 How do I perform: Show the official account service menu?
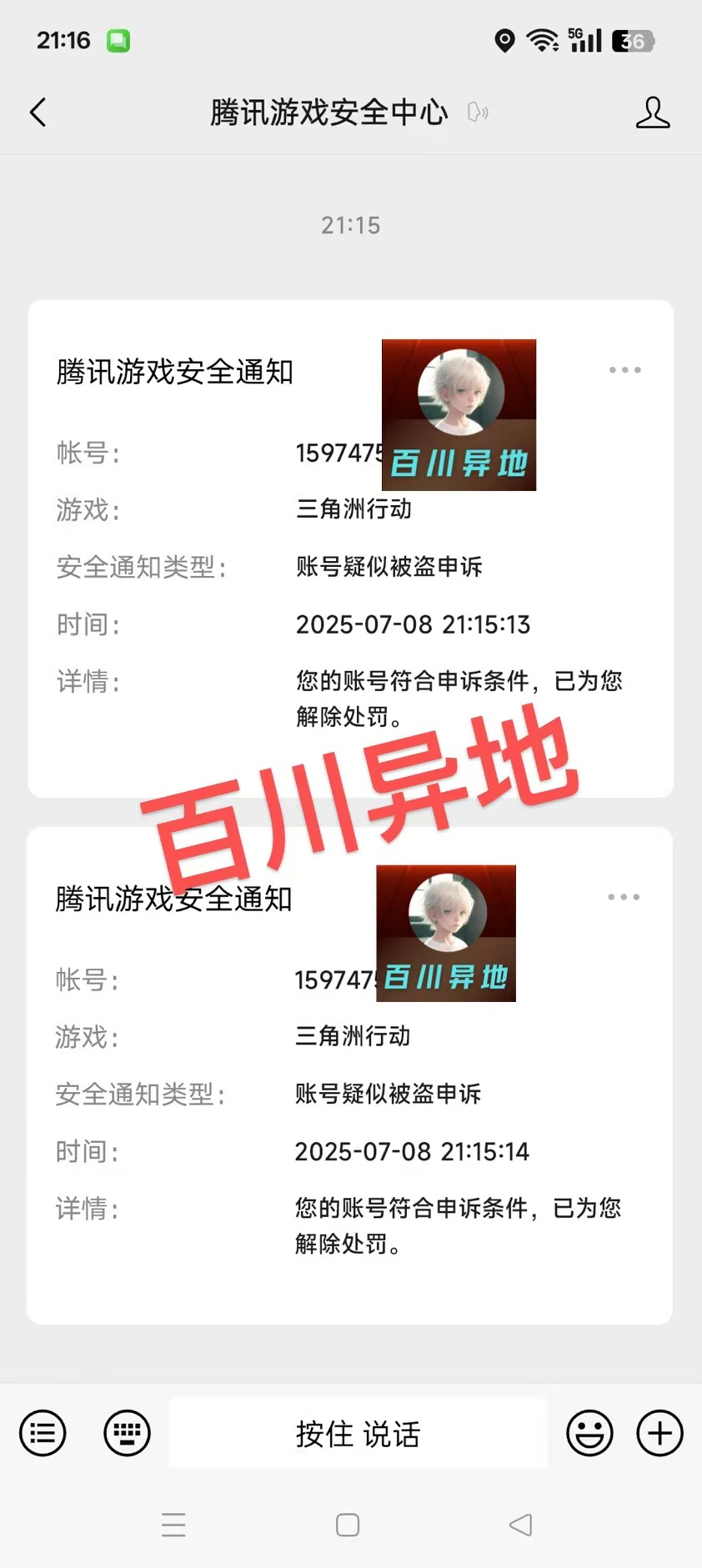[x=43, y=1433]
